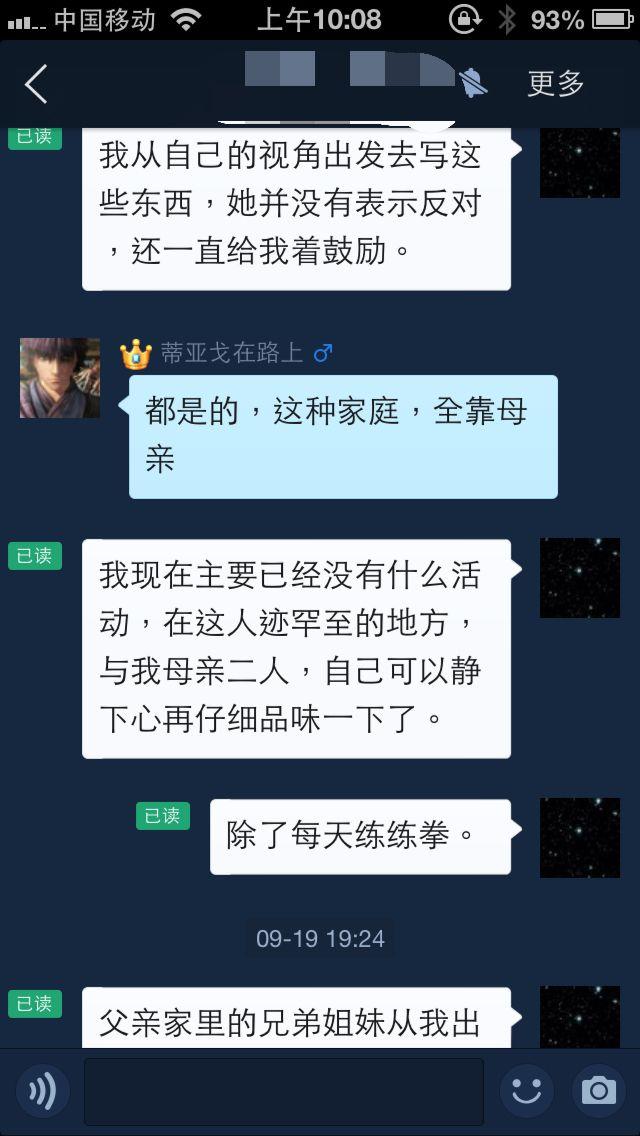Open the 更多 menu

pyautogui.click(x=556, y=84)
